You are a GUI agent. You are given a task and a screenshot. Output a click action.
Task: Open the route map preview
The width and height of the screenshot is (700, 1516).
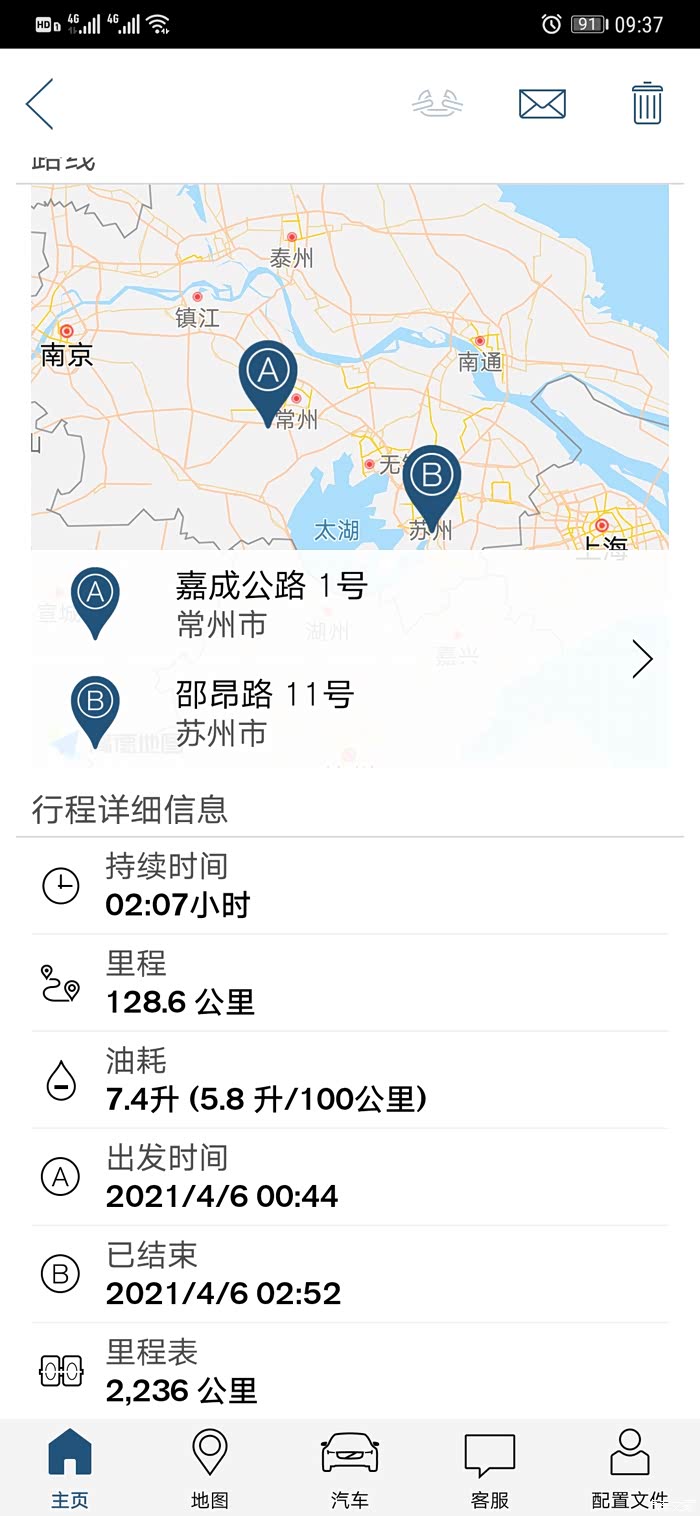coord(350,367)
